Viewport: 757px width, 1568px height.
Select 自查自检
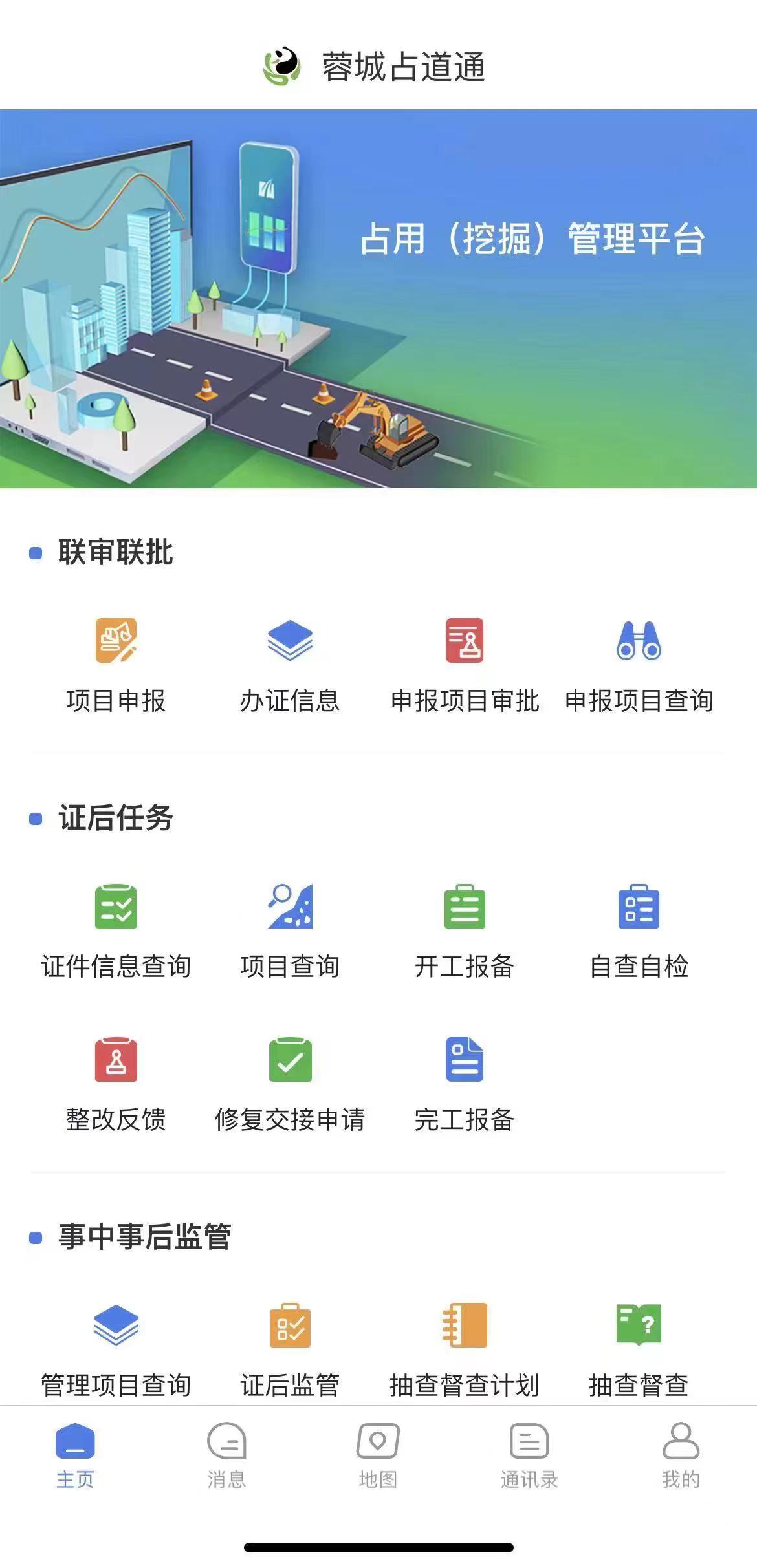click(x=639, y=931)
